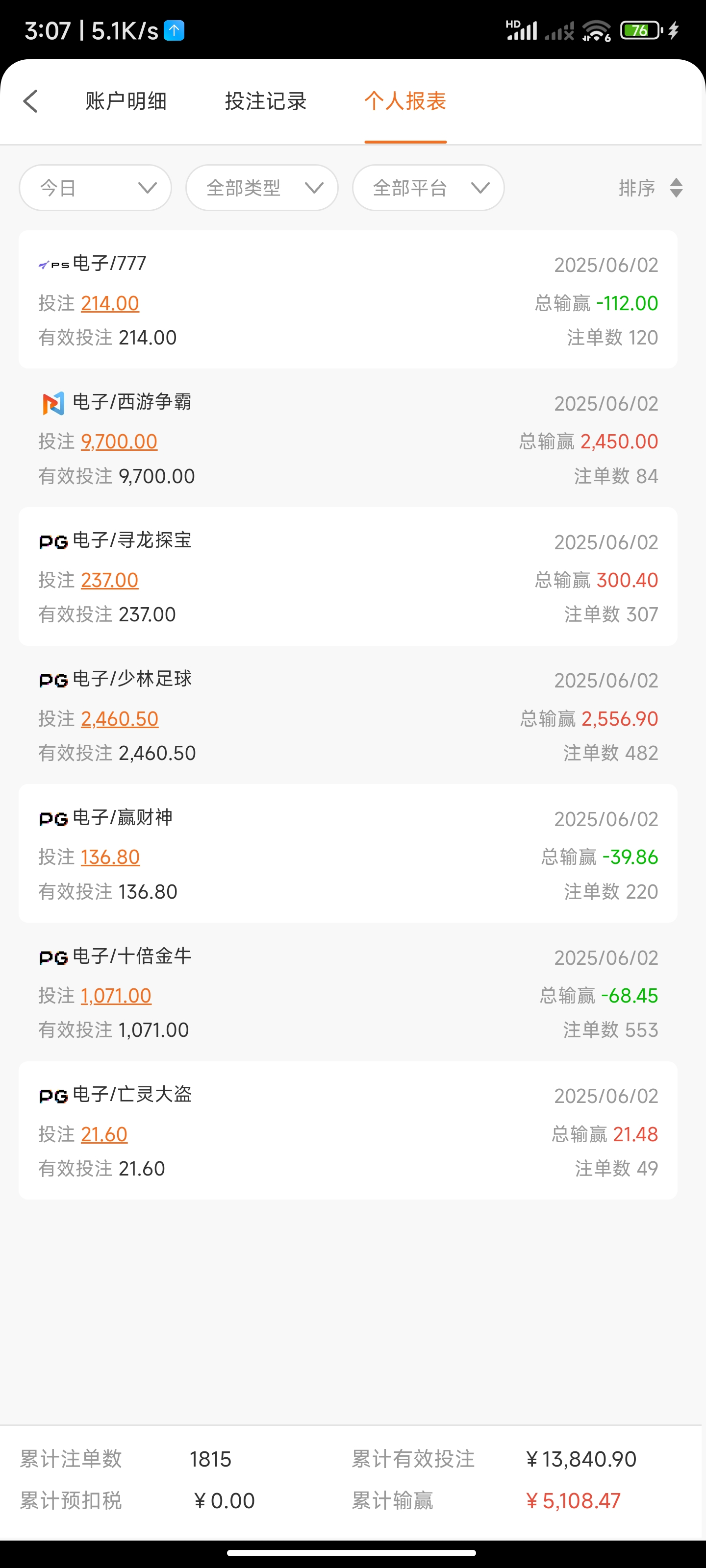706x1568 pixels.
Task: Go back using the top-left arrow
Action: coord(30,101)
